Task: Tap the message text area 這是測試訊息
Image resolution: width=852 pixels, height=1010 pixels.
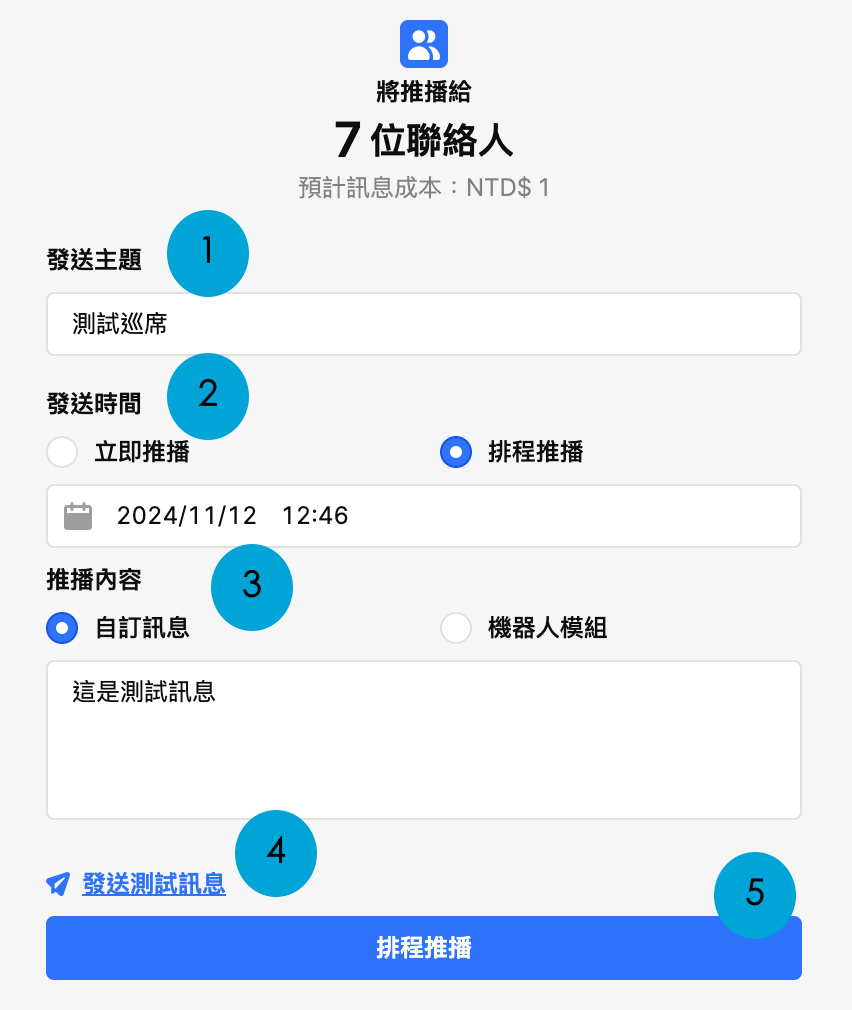Action: click(x=423, y=740)
